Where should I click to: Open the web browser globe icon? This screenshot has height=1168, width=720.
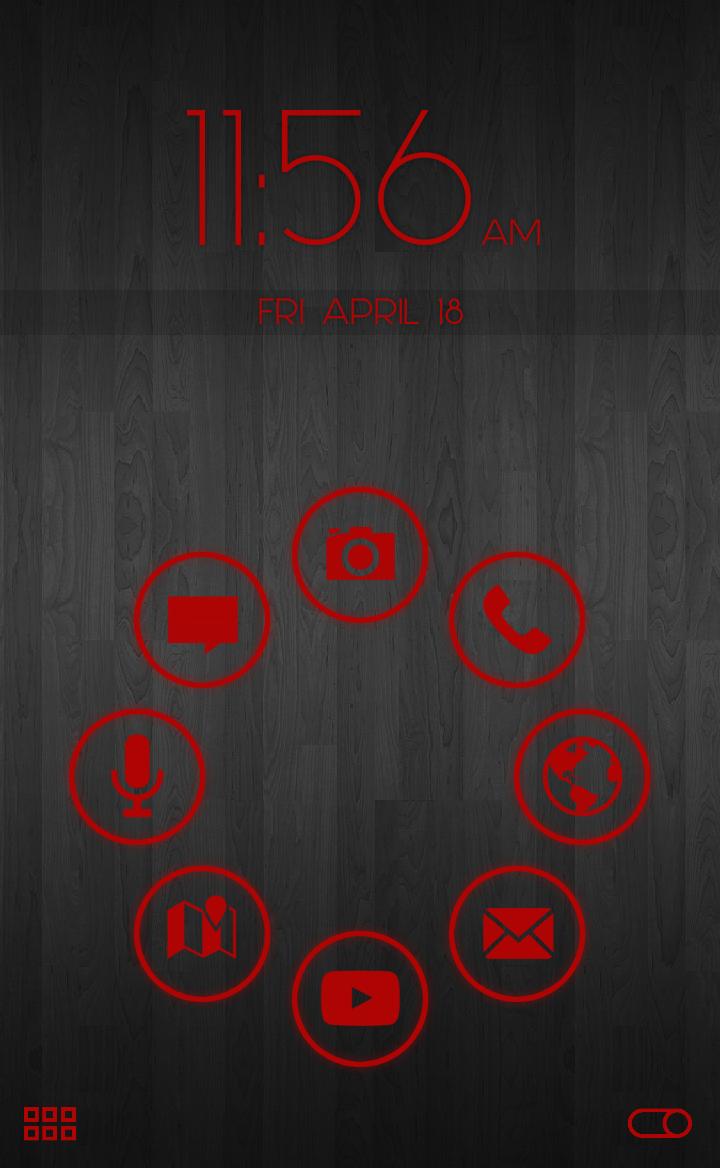coord(582,777)
